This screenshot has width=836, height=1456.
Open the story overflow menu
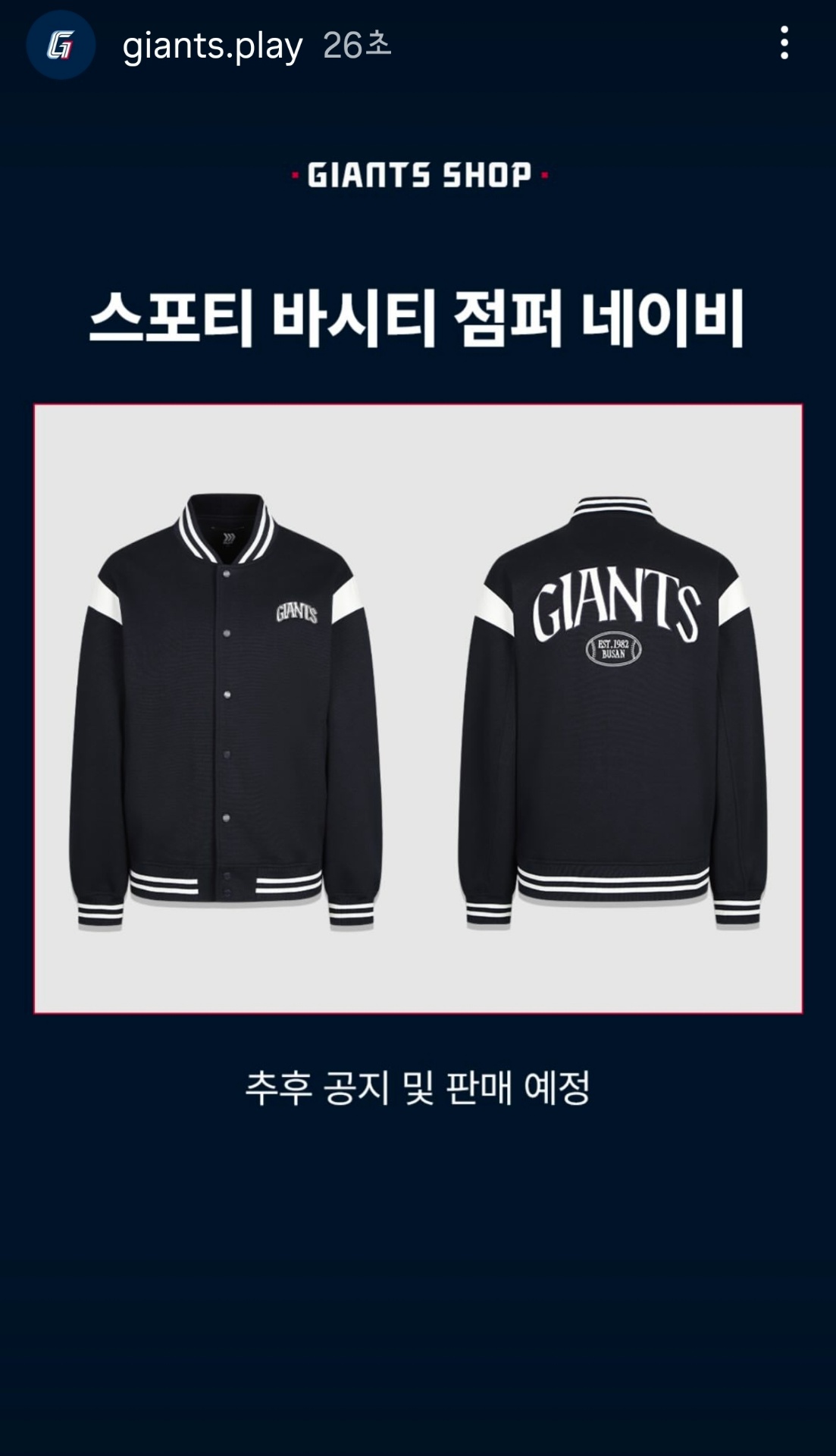tap(784, 43)
